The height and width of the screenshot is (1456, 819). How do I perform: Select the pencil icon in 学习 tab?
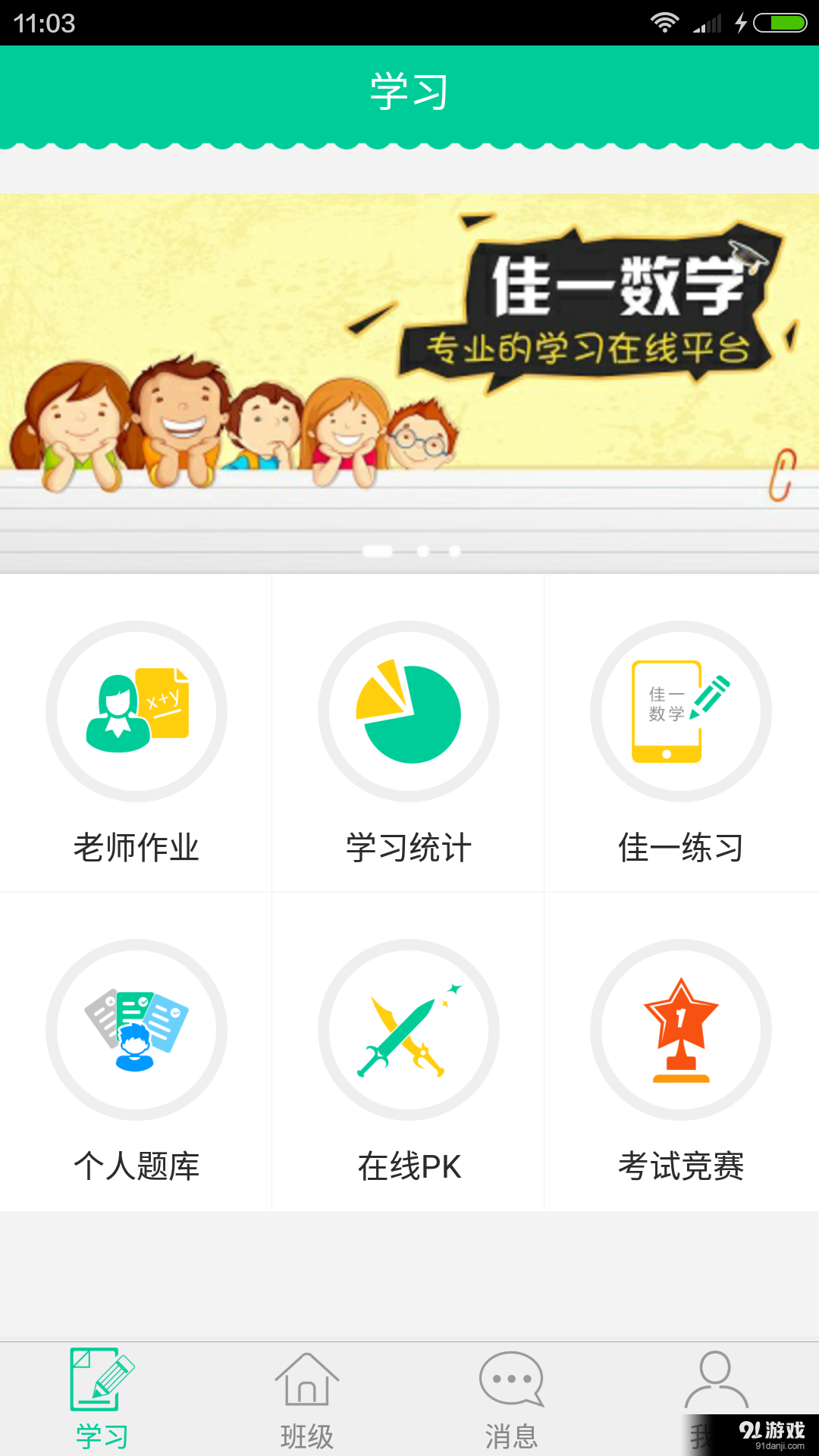pyautogui.click(x=101, y=1380)
